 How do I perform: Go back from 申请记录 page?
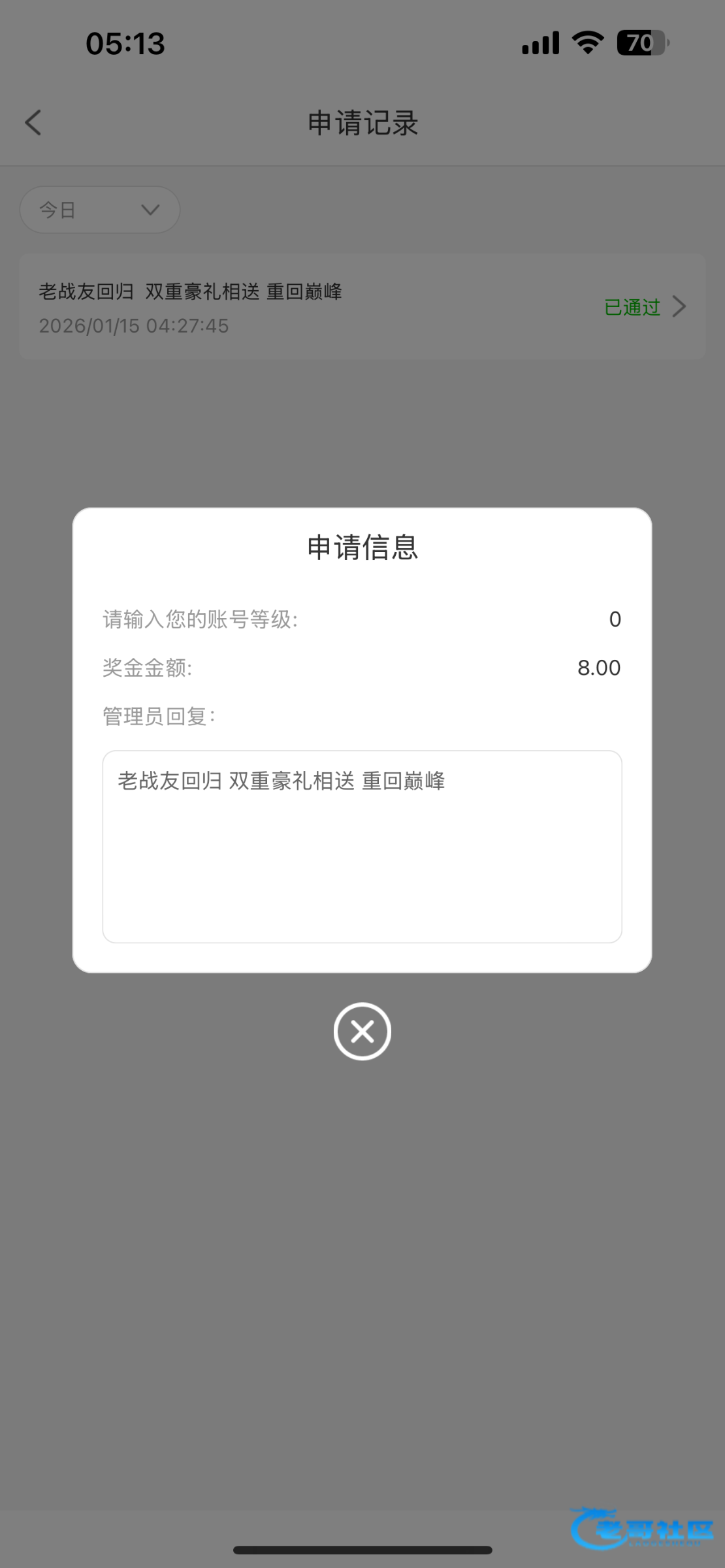[33, 123]
